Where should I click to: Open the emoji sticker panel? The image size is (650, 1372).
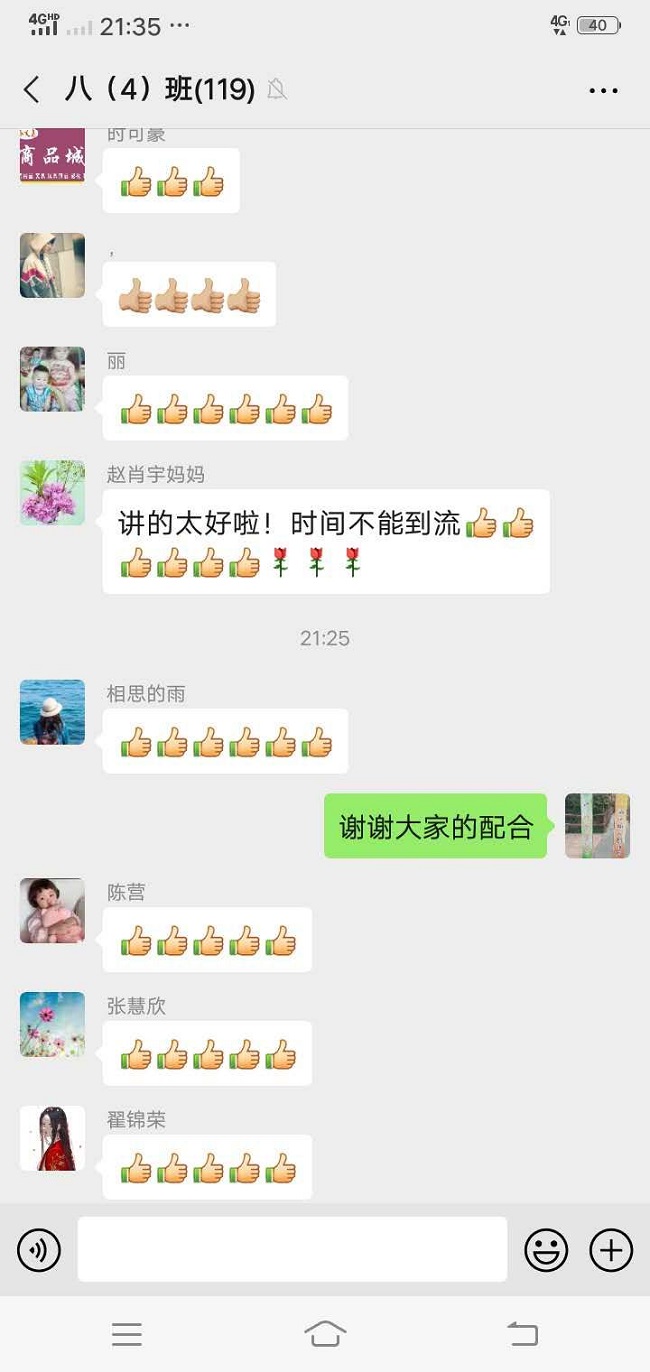(x=546, y=1250)
